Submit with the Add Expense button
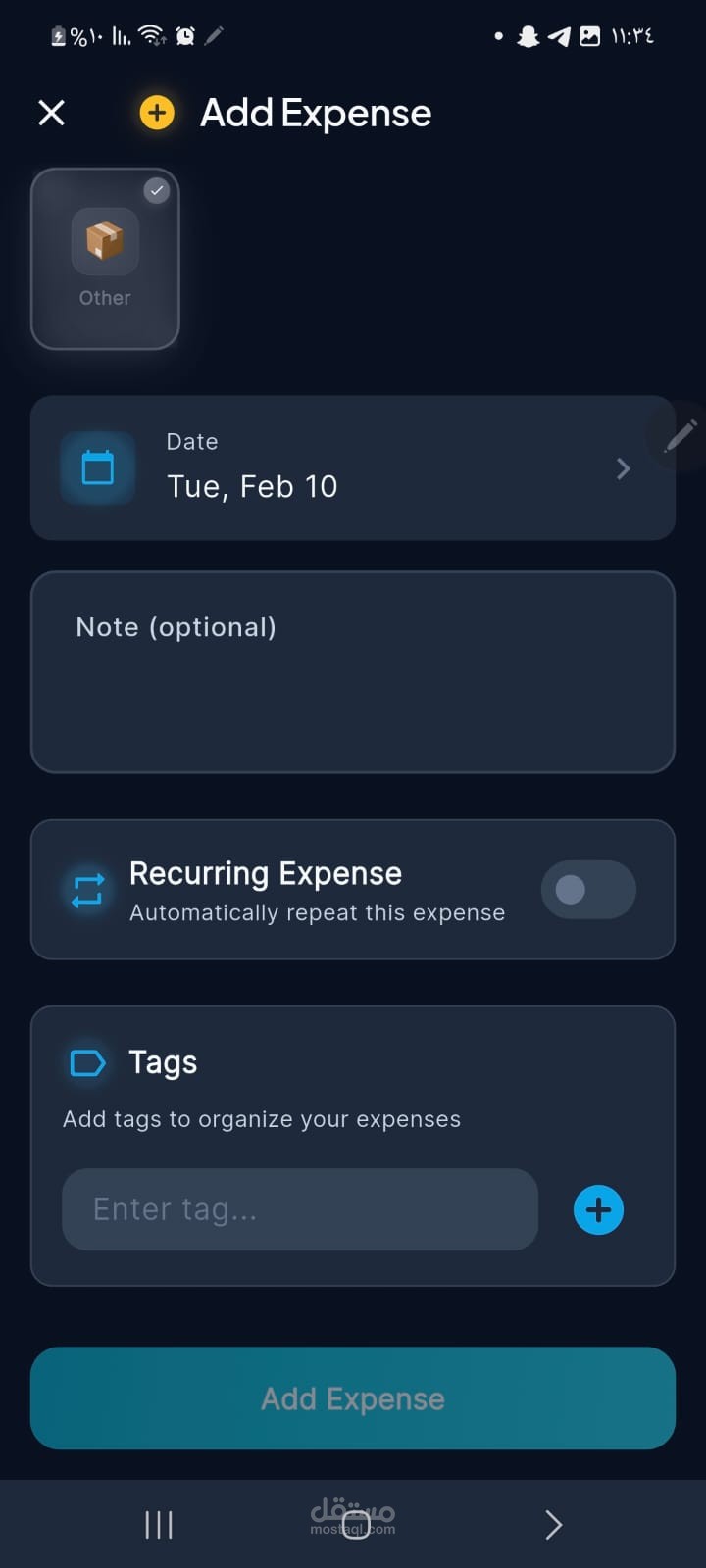 point(353,1398)
